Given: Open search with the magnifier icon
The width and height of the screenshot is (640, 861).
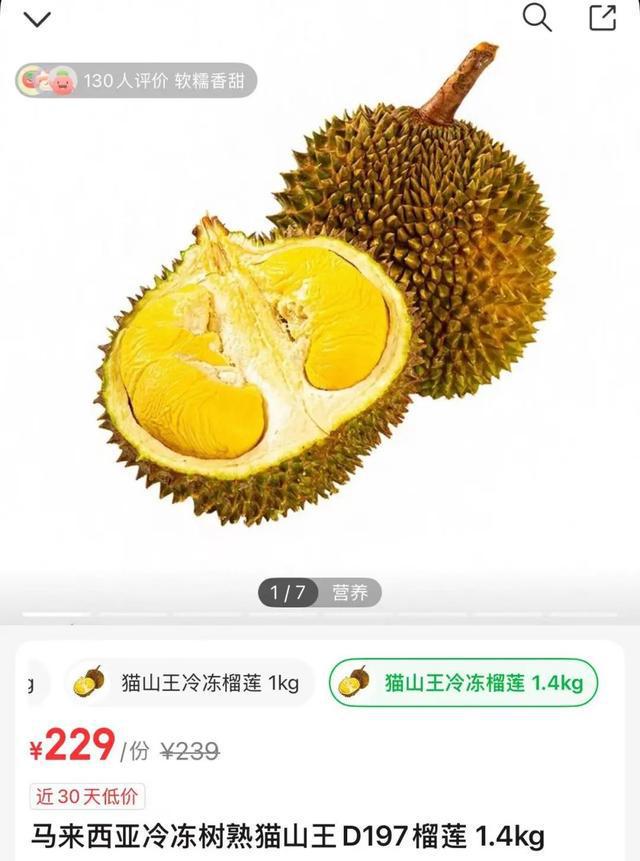Looking at the screenshot, I should [537, 18].
